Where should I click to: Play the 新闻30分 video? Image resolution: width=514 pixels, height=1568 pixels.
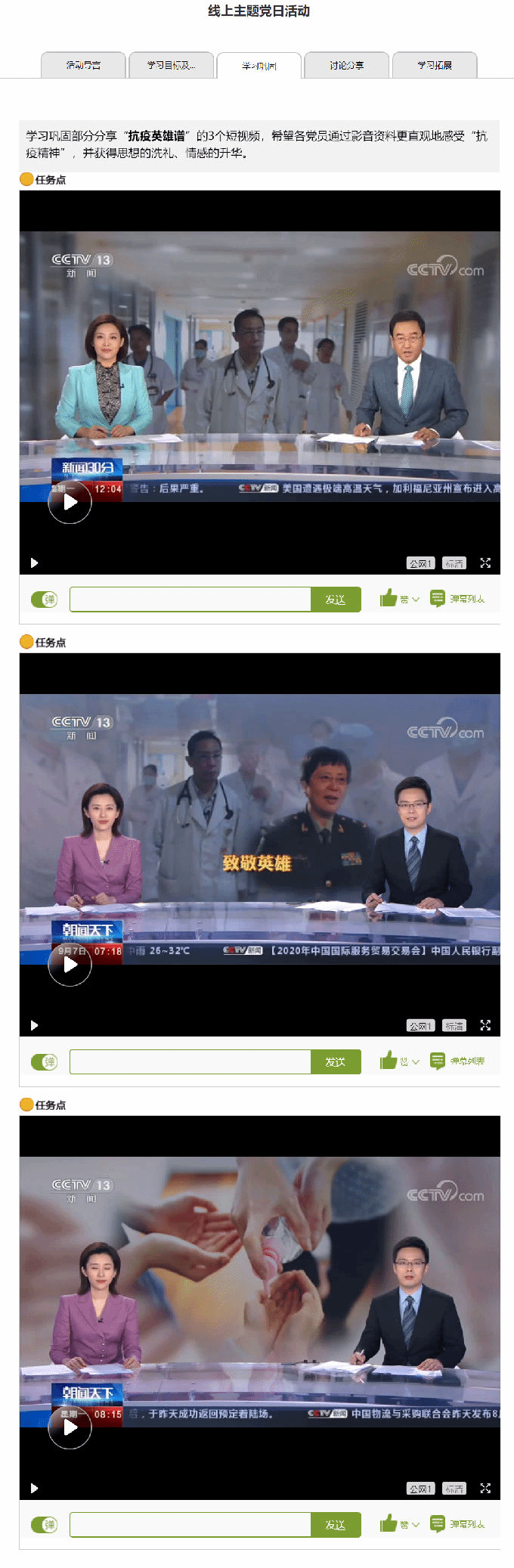(70, 502)
